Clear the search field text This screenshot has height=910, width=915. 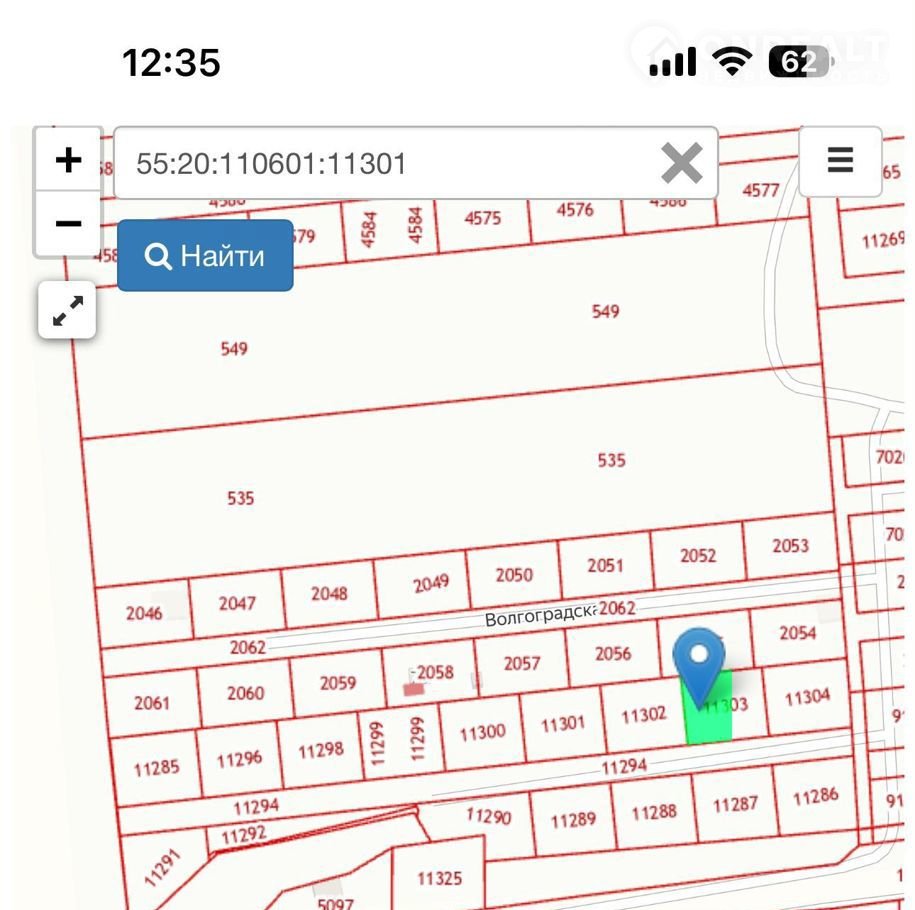681,163
